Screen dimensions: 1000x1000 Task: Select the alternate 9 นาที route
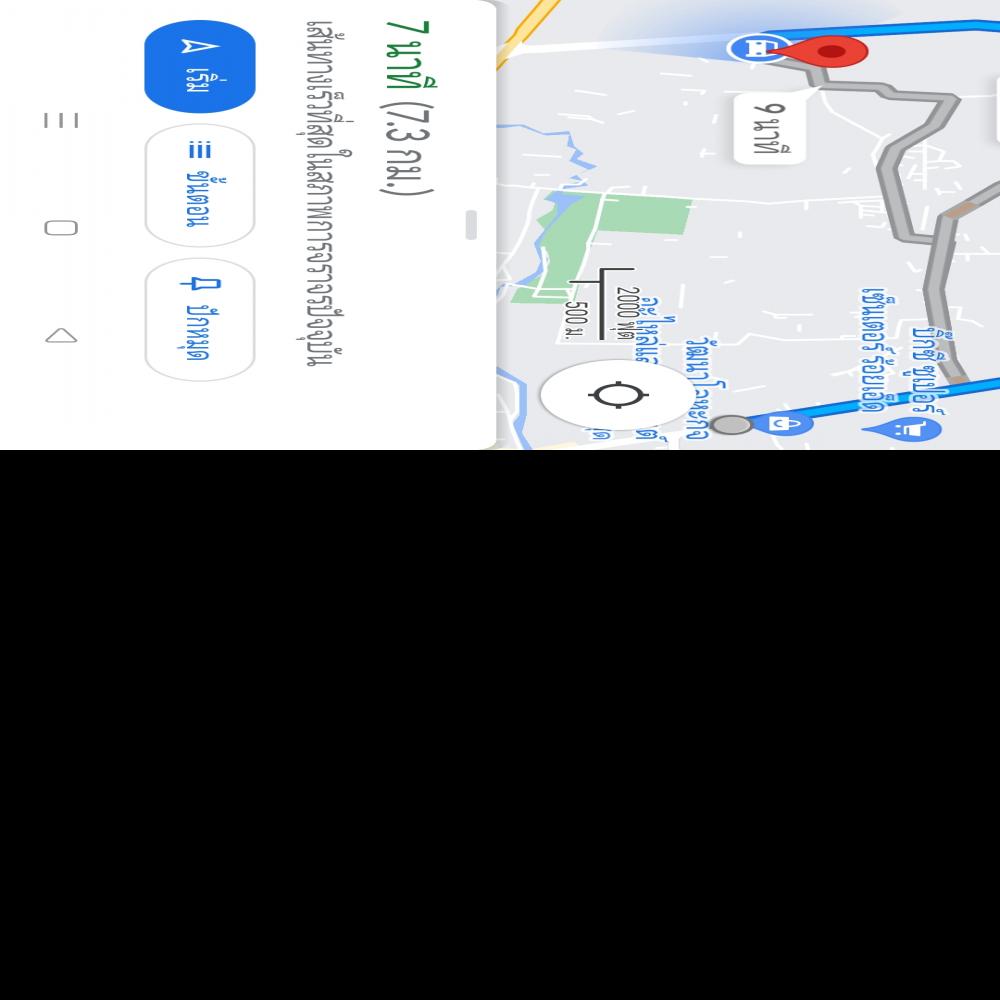click(x=770, y=128)
